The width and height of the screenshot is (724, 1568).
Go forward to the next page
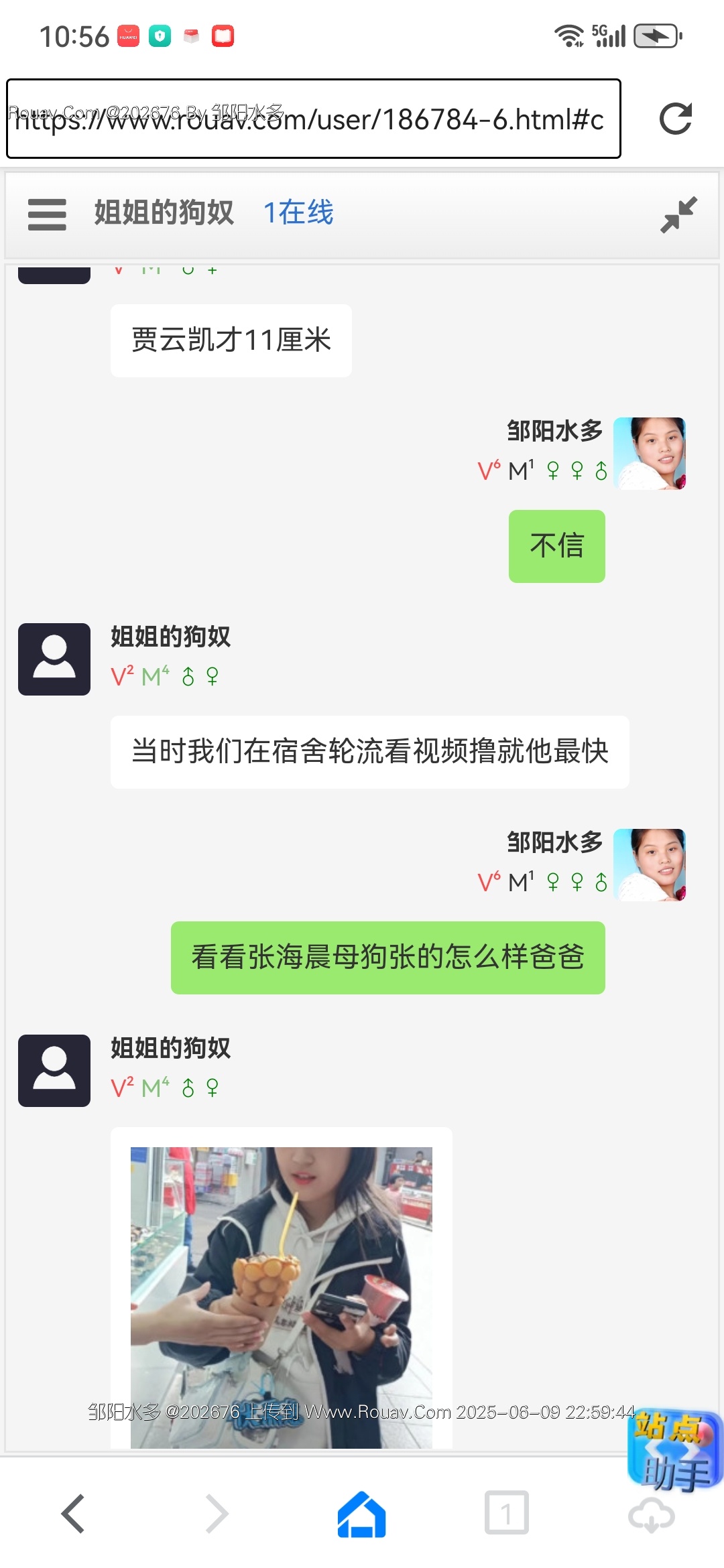point(217,1513)
